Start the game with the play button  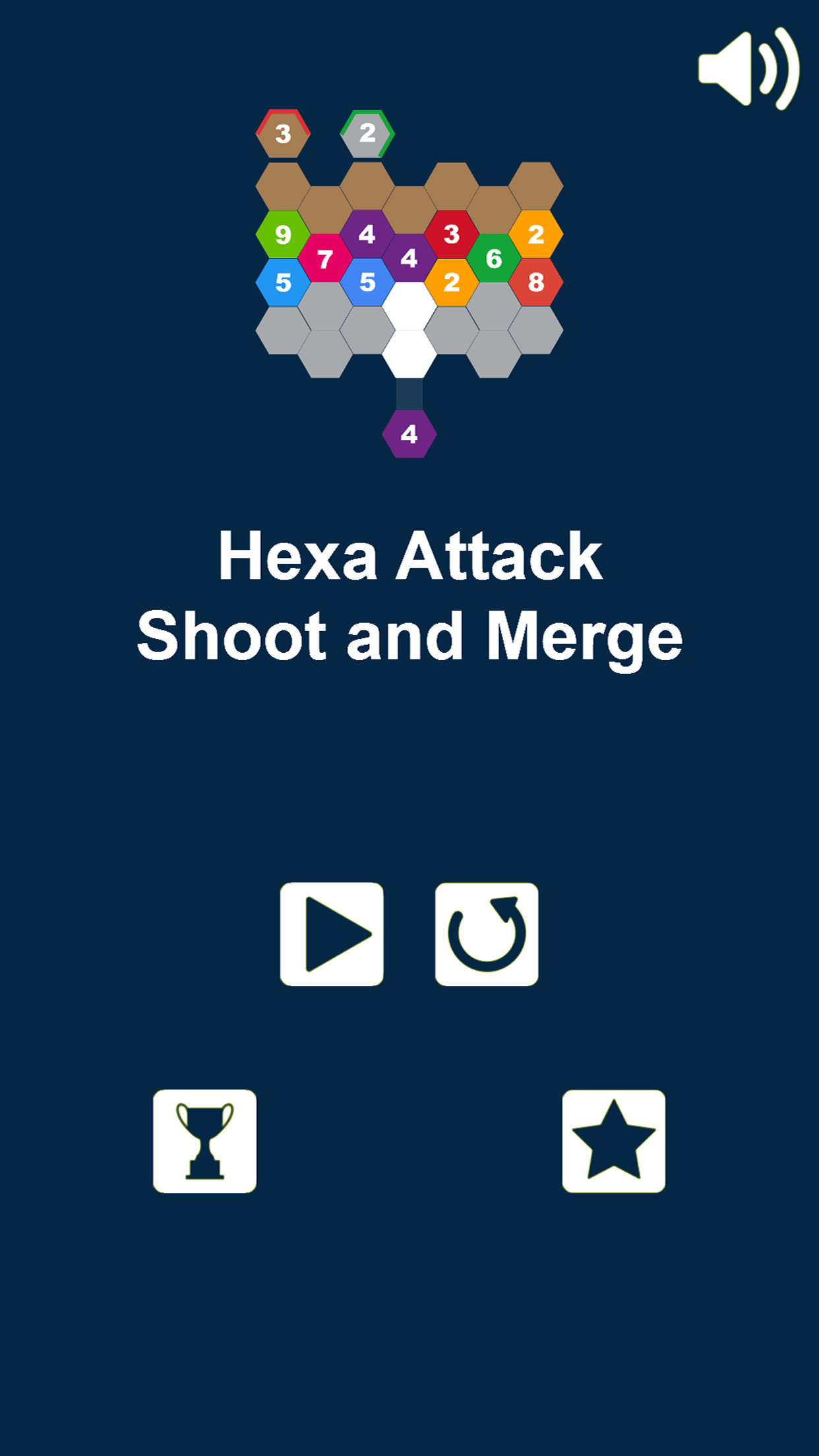pos(332,934)
